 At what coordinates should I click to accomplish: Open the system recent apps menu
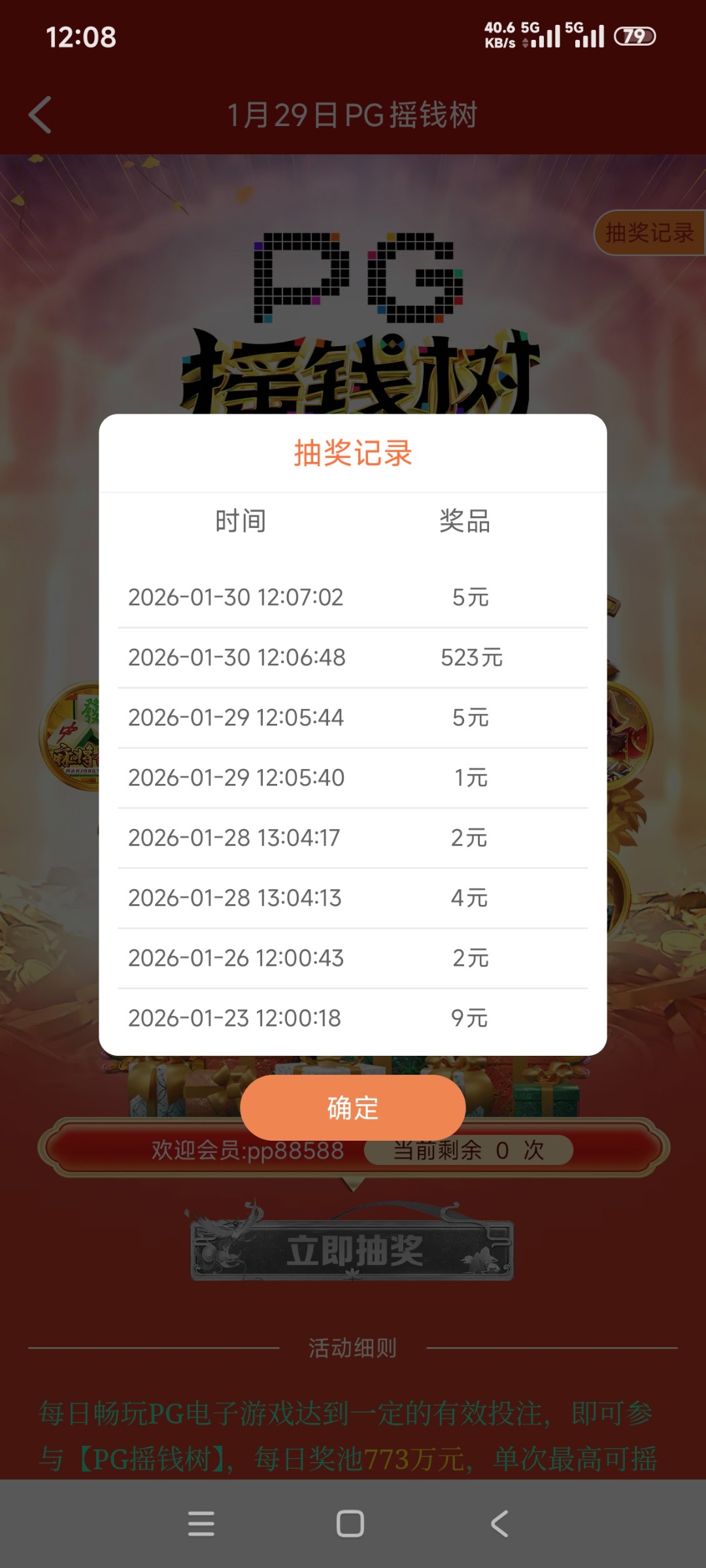click(201, 1524)
